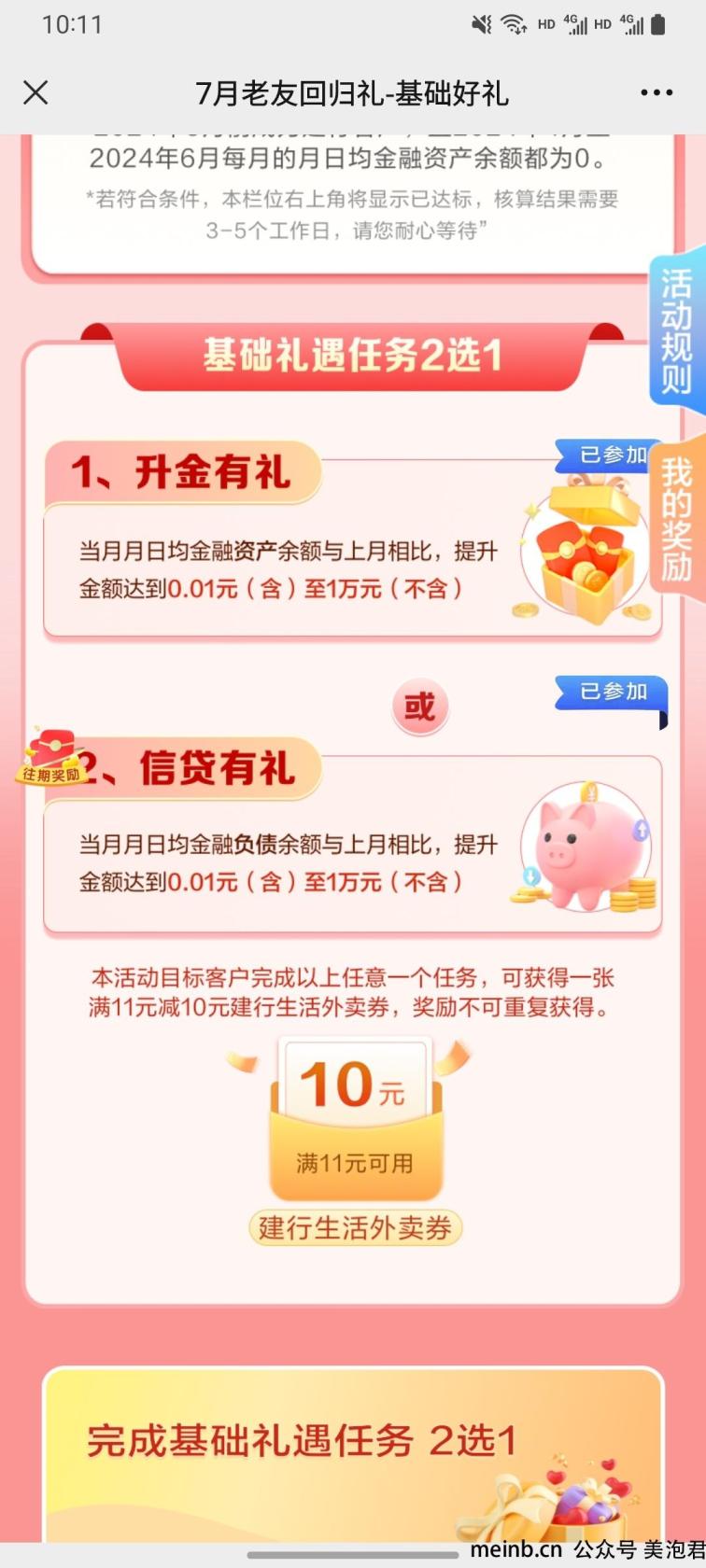Image resolution: width=706 pixels, height=1568 pixels.
Task: Open the 信贷有礼 task card
Action: coord(352,835)
